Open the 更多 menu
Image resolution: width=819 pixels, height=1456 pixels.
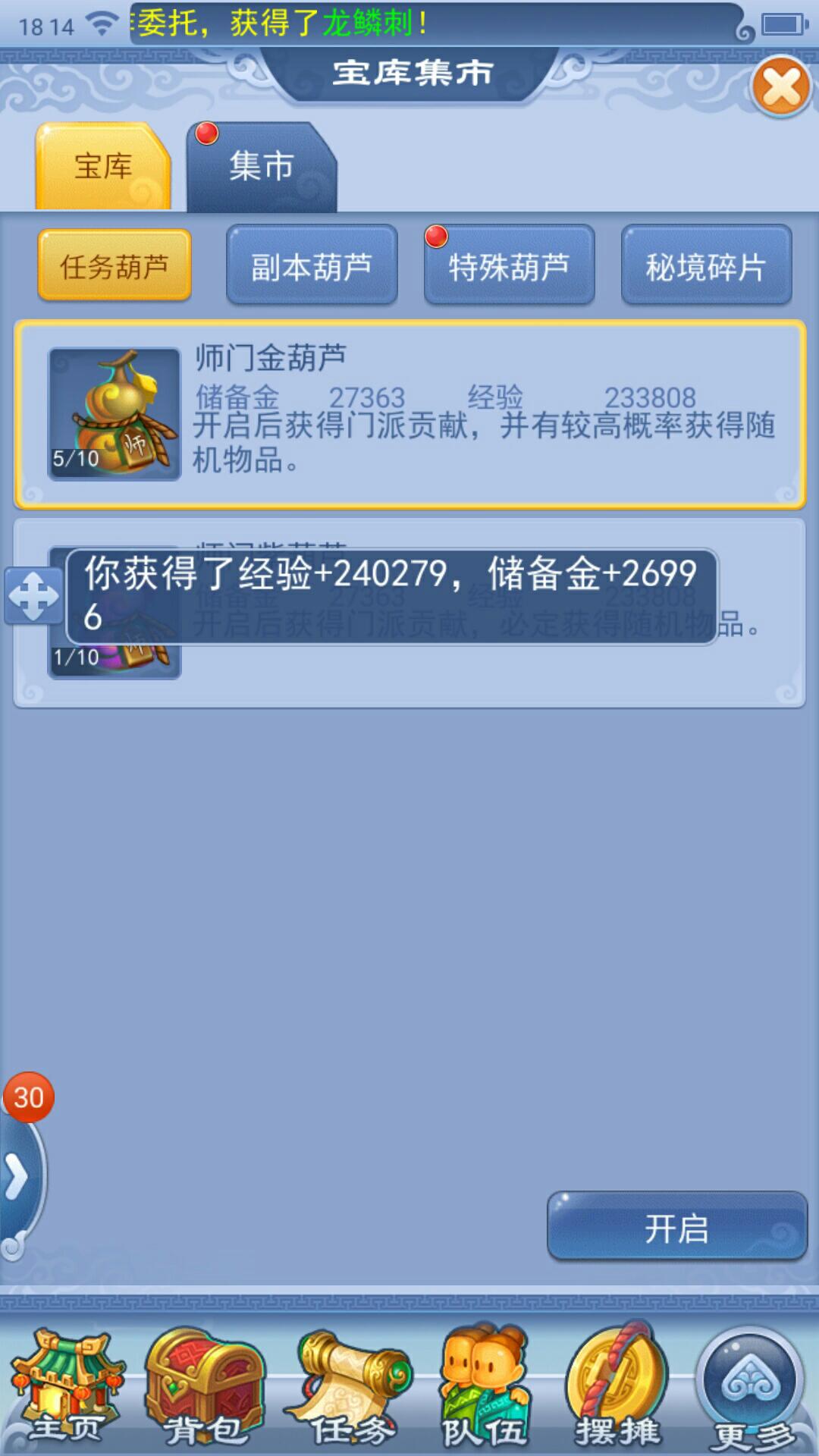(x=751, y=1386)
